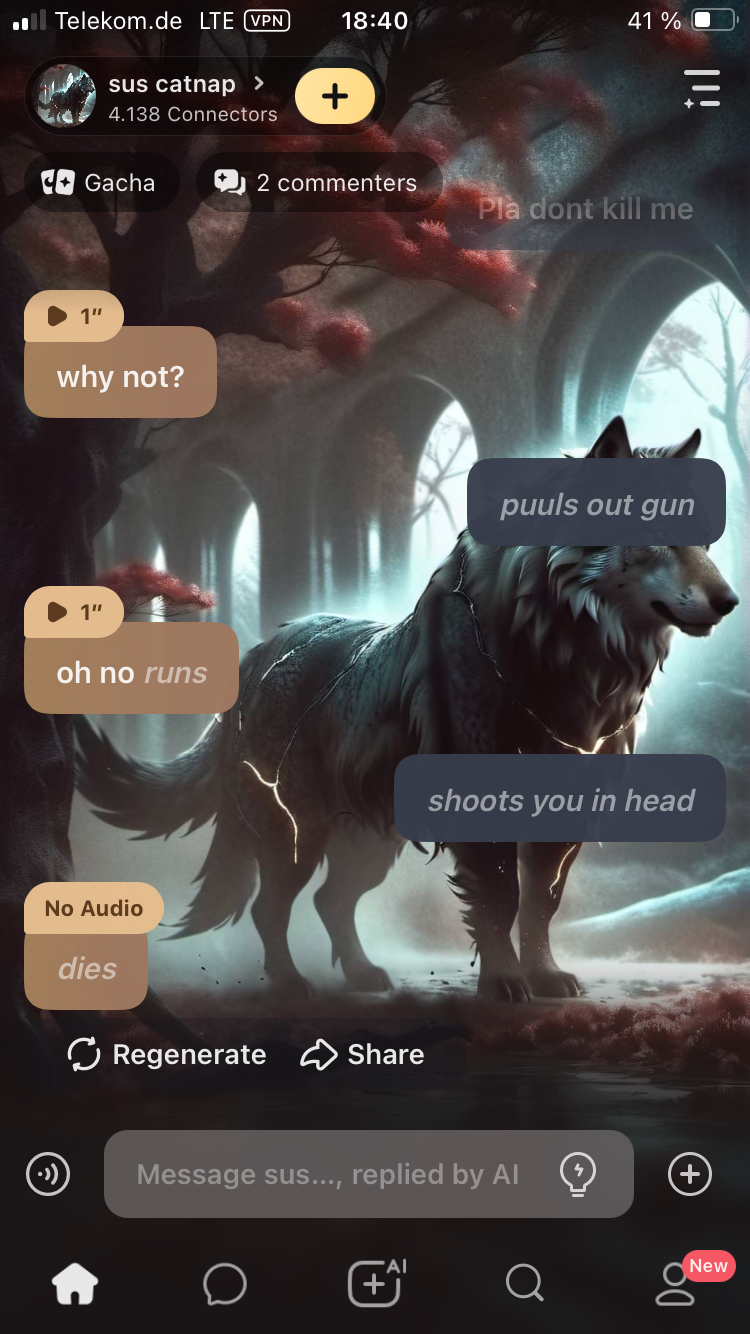Tap the voice call icon beside message field
The width and height of the screenshot is (750, 1334).
48,1174
